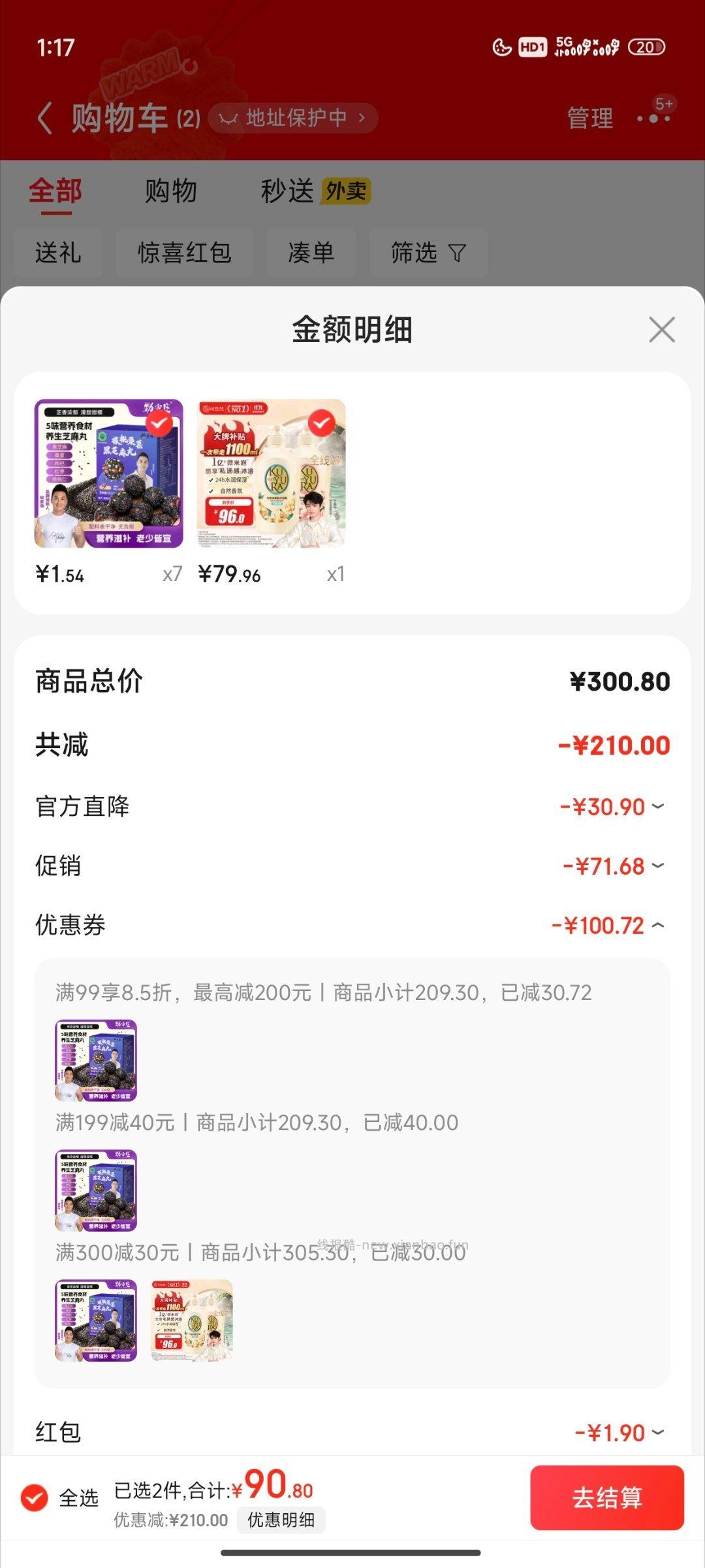The width and height of the screenshot is (705, 1568).
Task: Deselect the KUYURA body wash red checkmark
Action: click(x=319, y=424)
